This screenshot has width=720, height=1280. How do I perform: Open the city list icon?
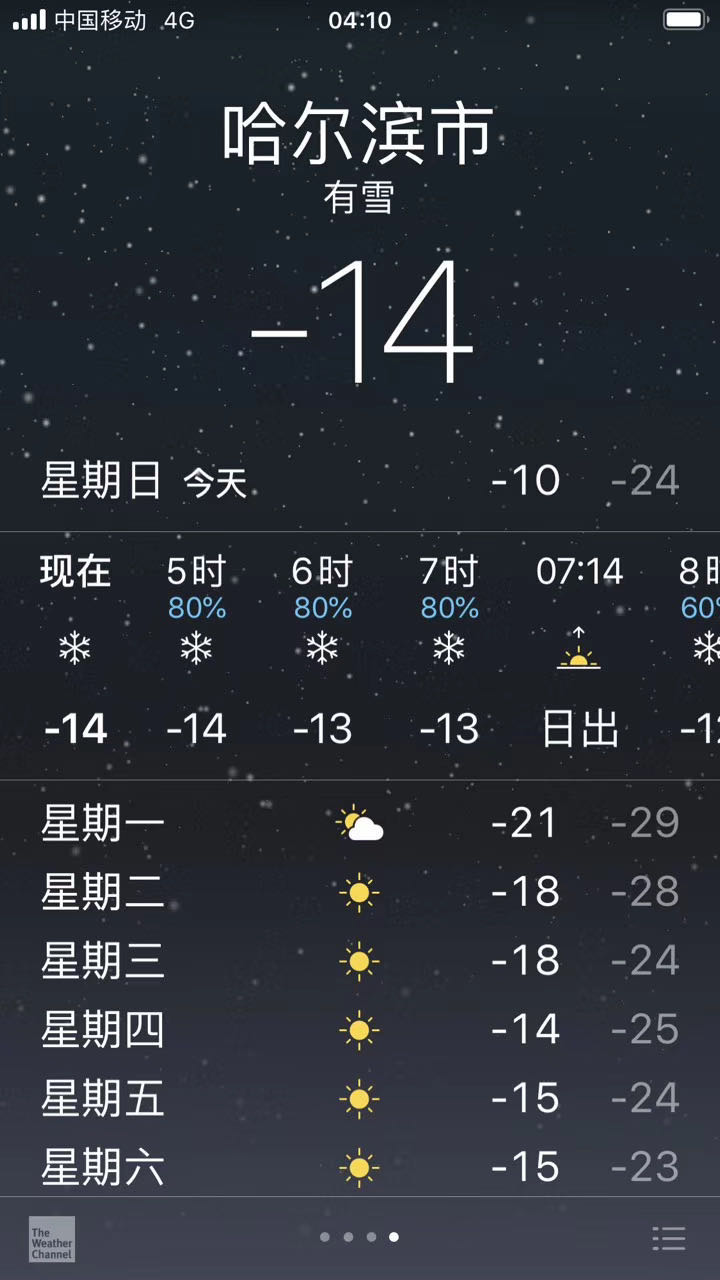pos(668,1238)
